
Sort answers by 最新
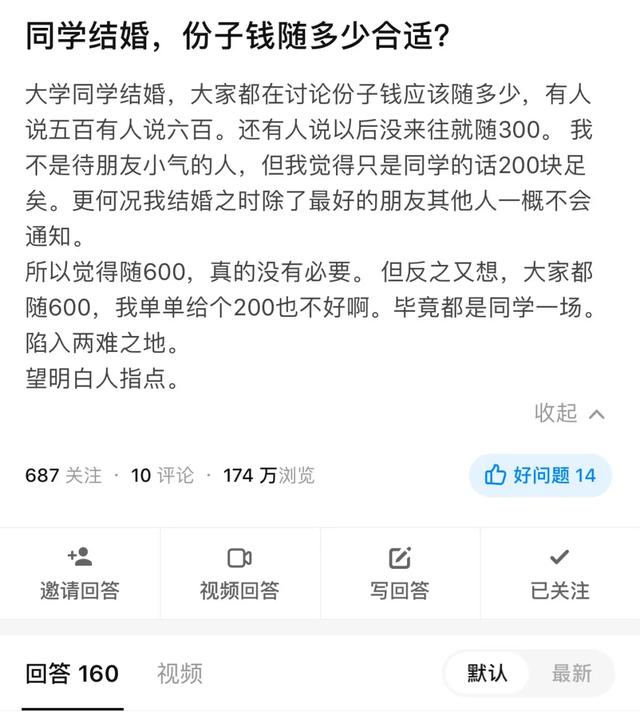point(572,673)
